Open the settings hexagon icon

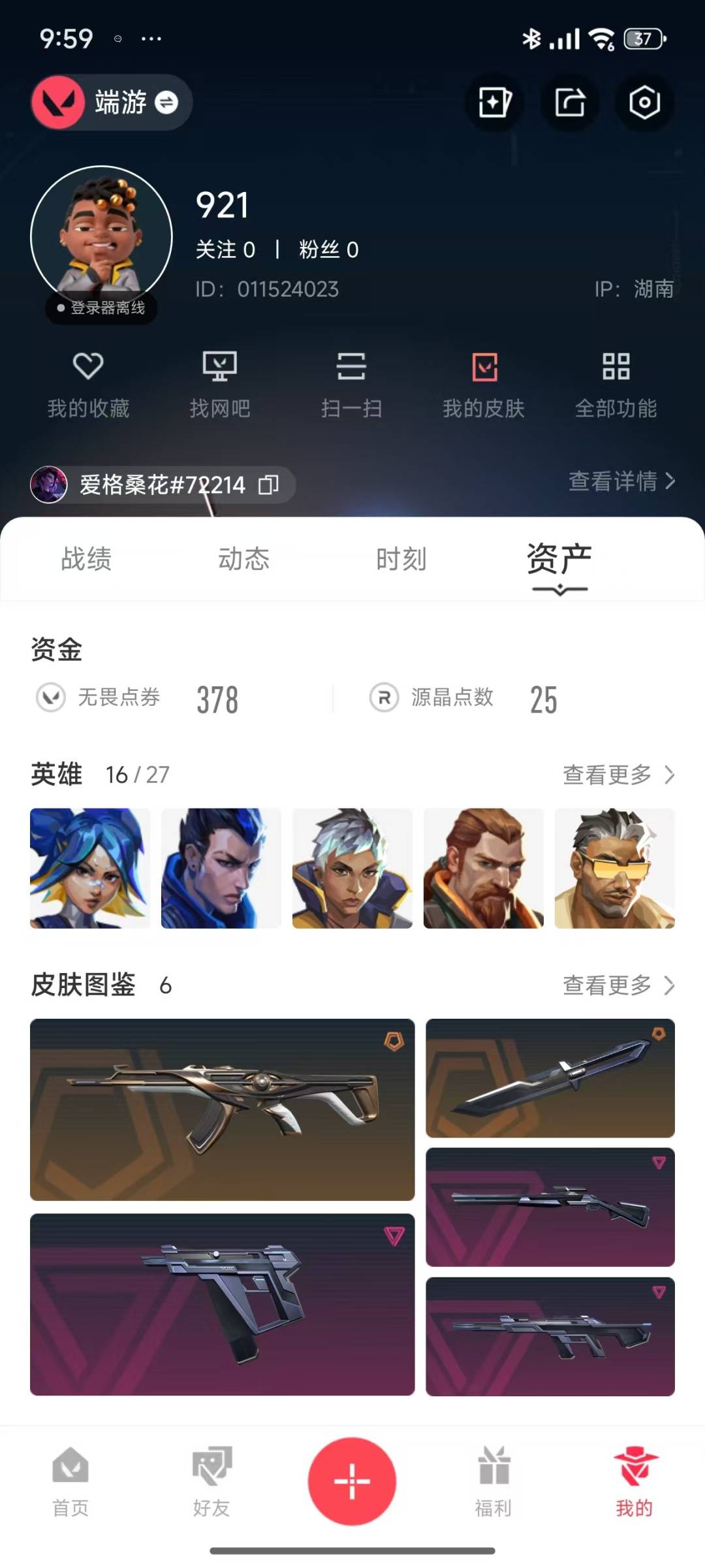click(644, 103)
